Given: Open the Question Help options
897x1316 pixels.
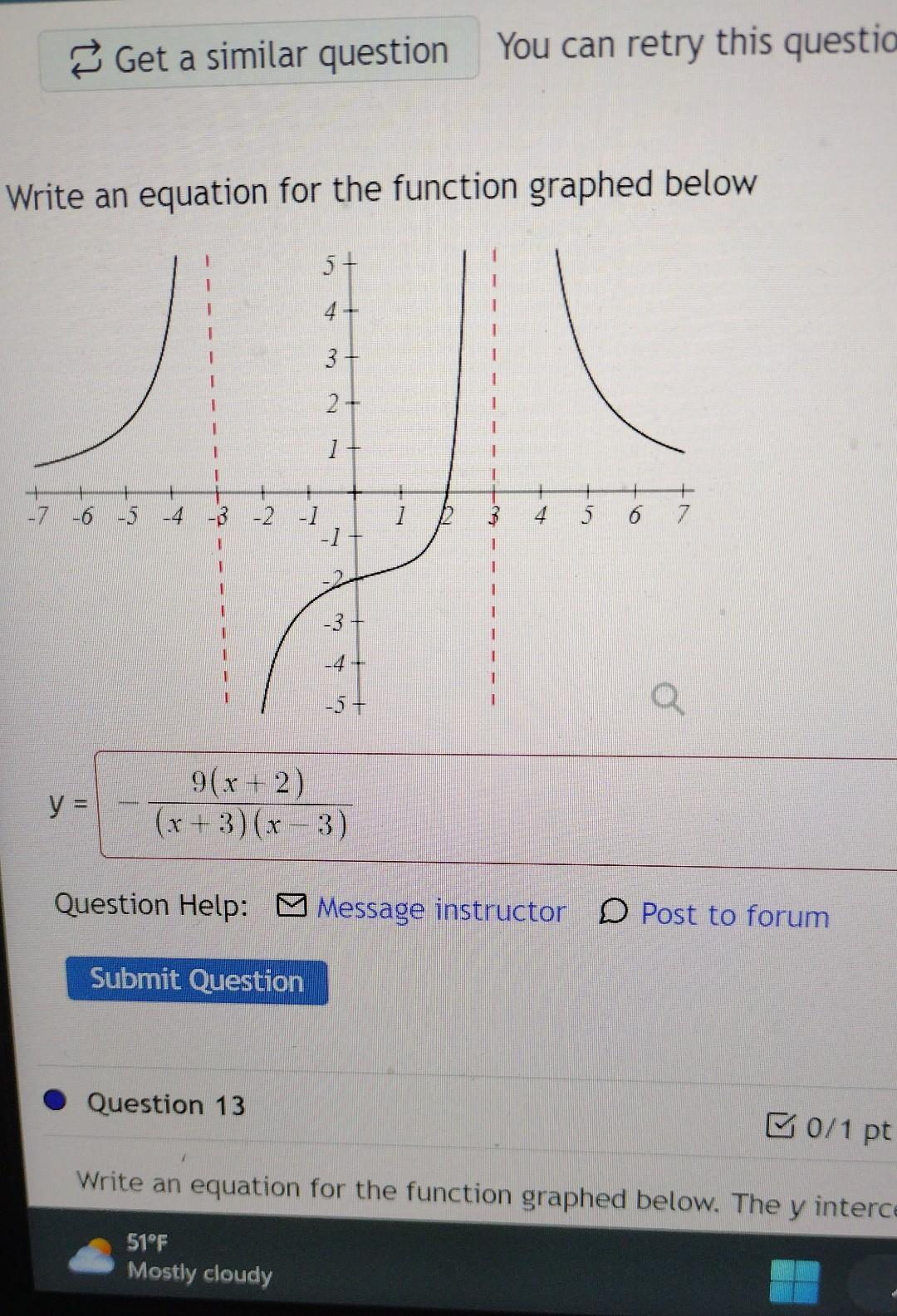Looking at the screenshot, I should click(152, 905).
